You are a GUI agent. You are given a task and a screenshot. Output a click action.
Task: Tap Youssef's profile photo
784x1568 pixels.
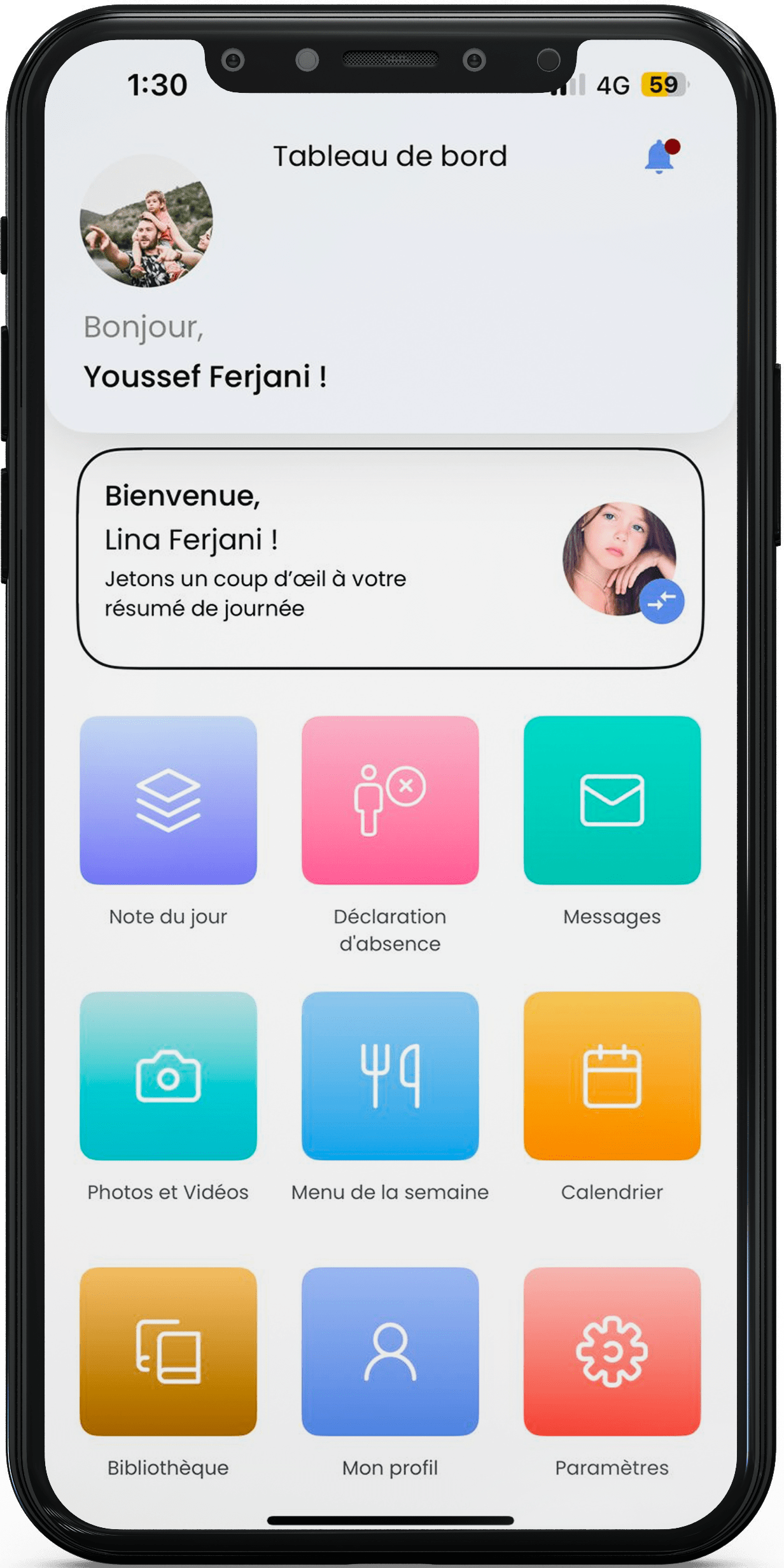pos(146,221)
